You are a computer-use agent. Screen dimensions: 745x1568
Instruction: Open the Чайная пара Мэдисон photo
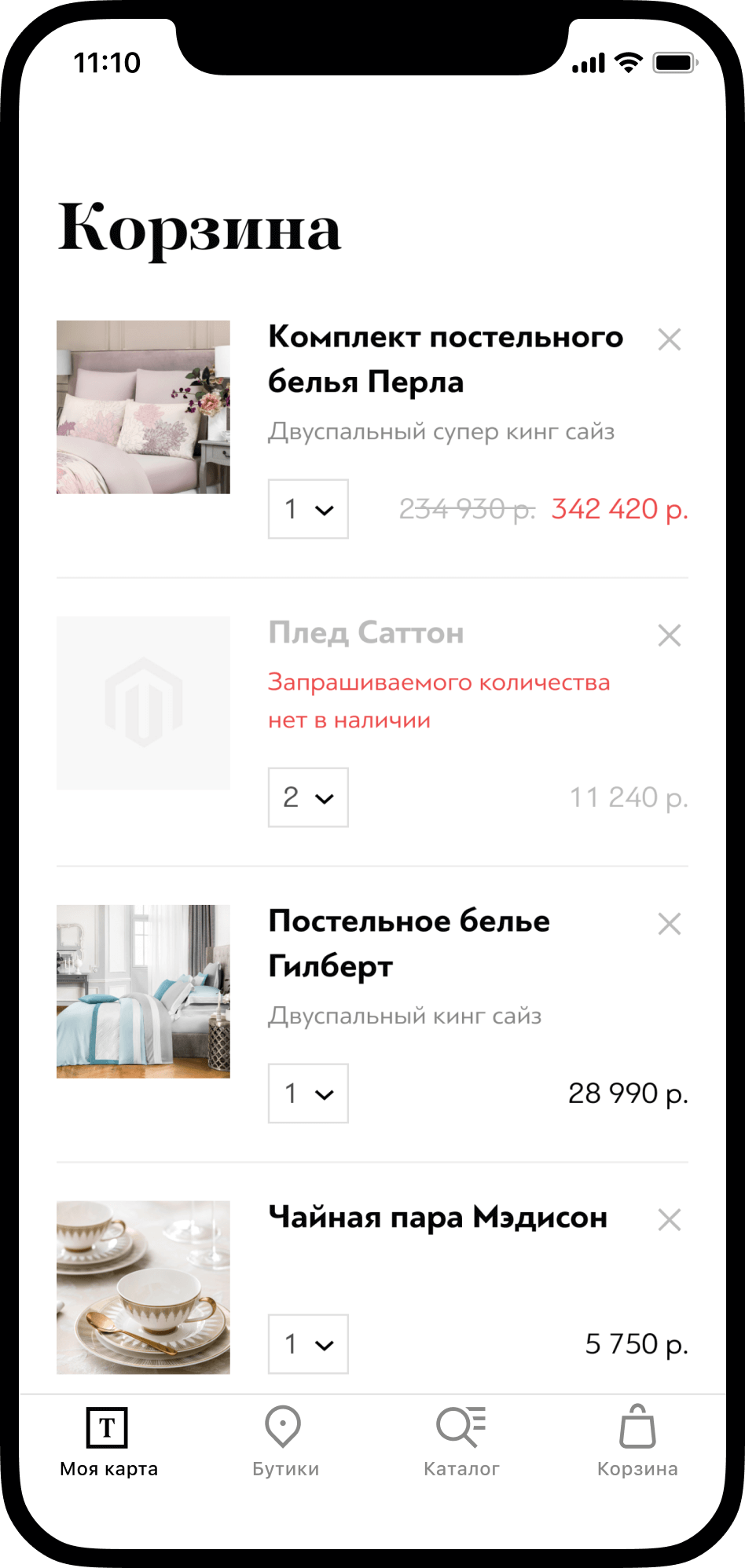(x=143, y=1287)
